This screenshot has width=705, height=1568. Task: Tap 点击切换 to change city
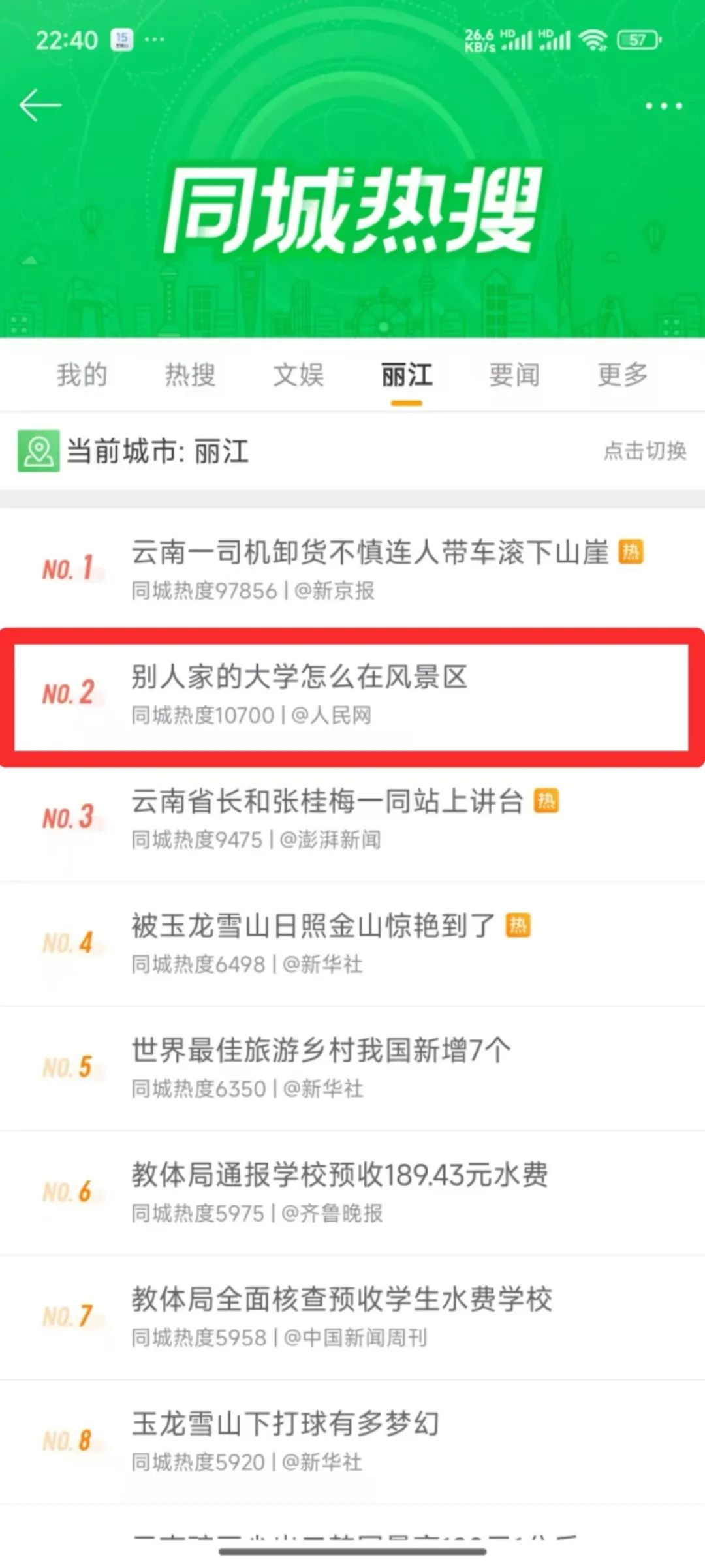(644, 451)
